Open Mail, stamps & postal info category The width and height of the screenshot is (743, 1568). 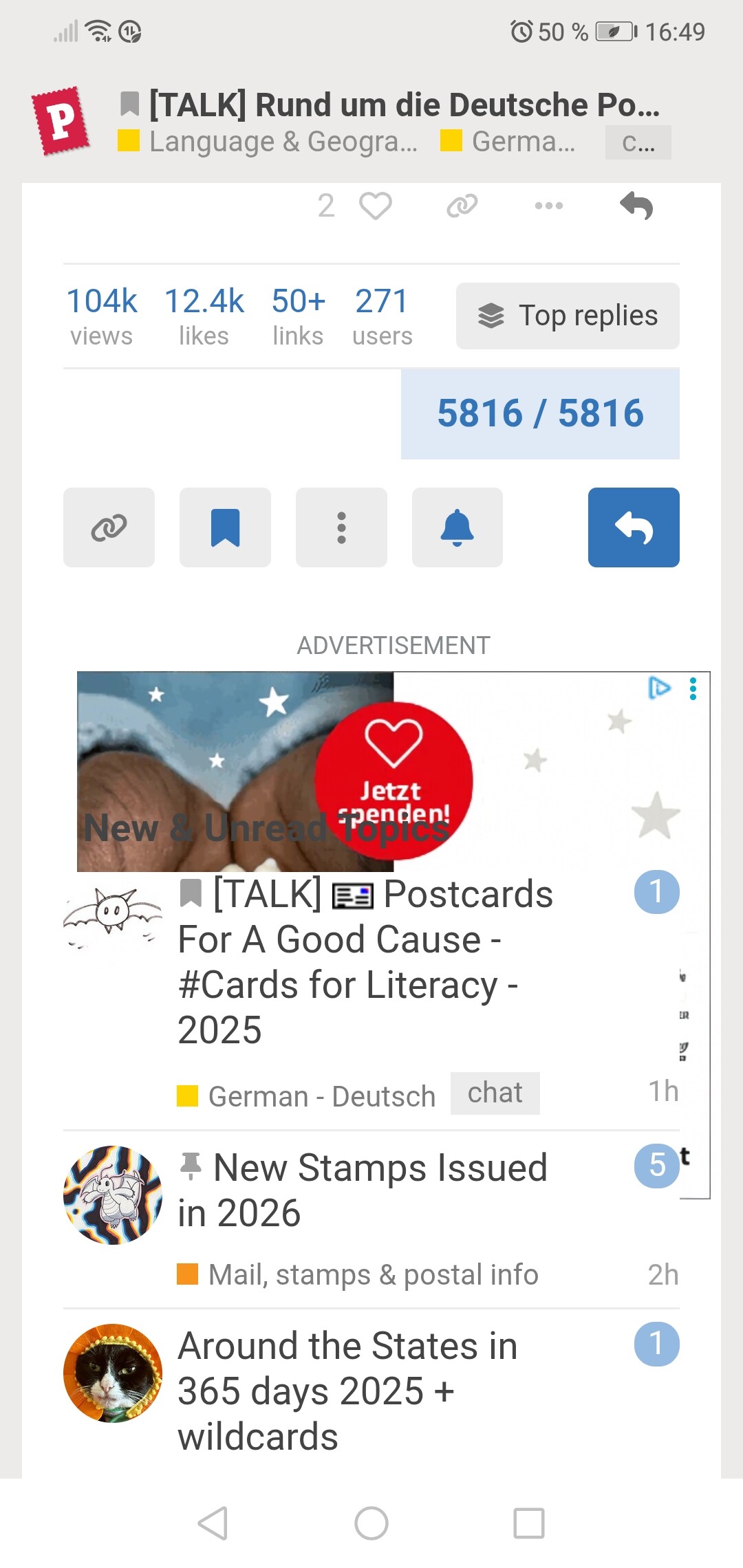click(x=373, y=1274)
